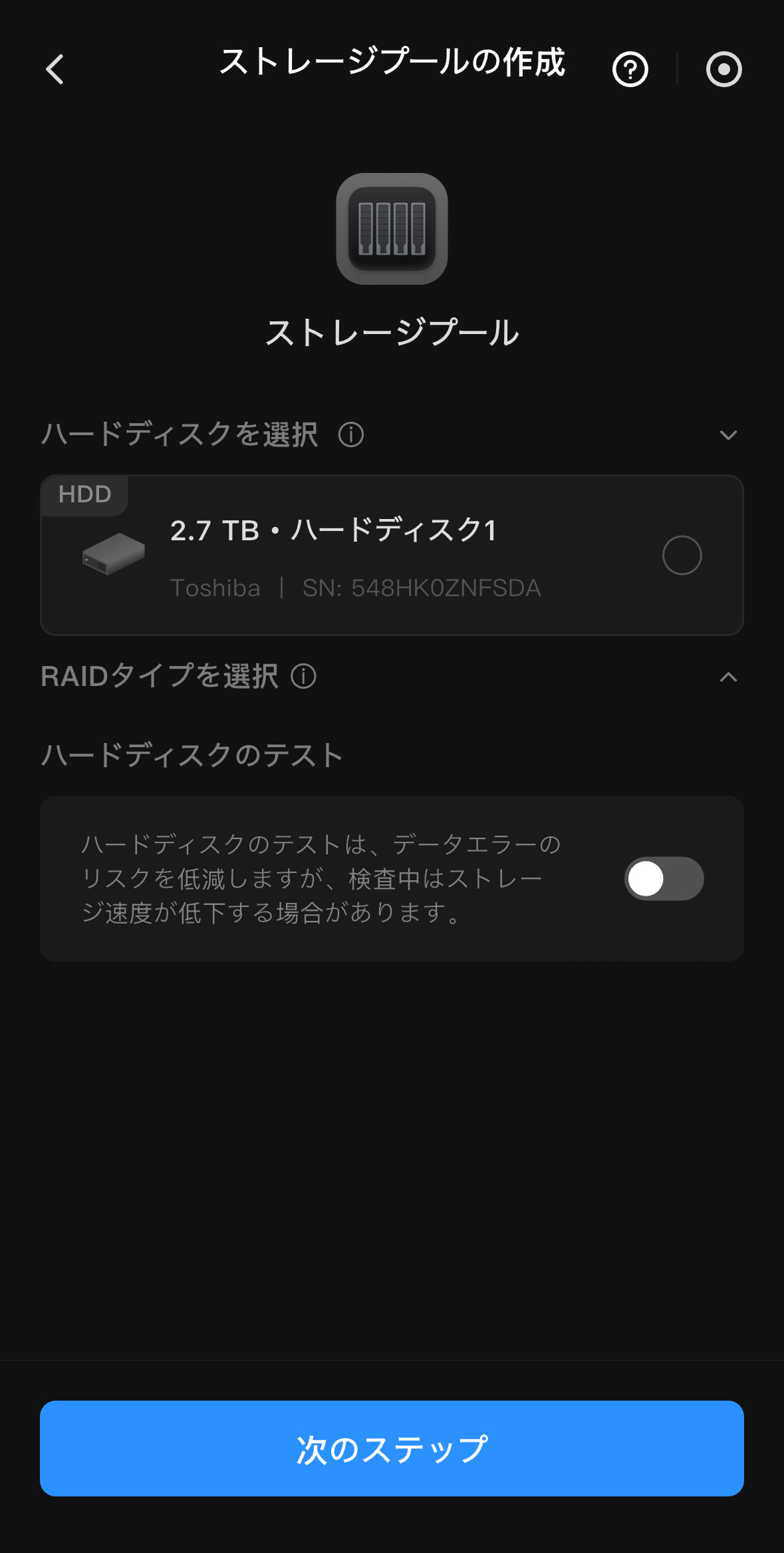Select the 2.7 TB hard disk radio circle

point(682,554)
